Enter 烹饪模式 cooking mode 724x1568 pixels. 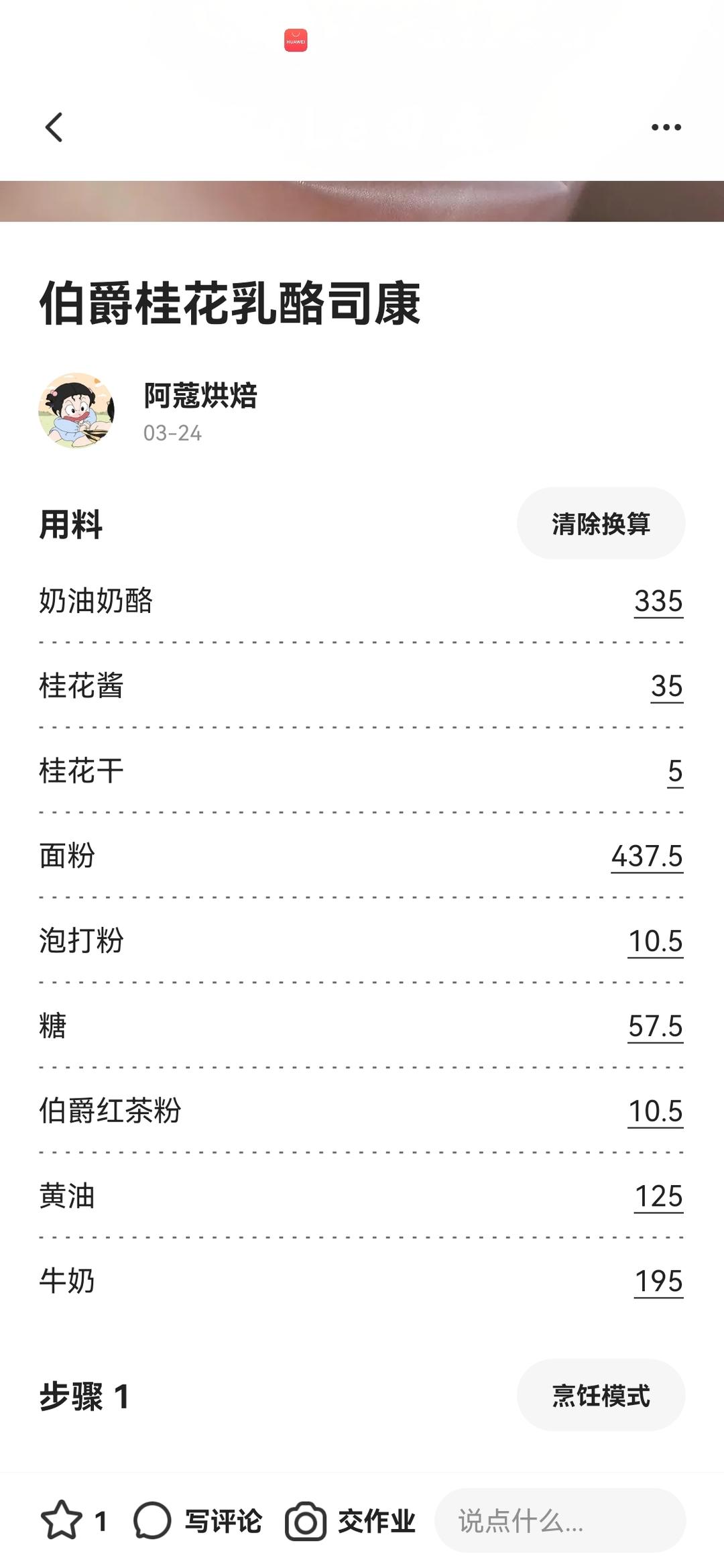tap(601, 1396)
